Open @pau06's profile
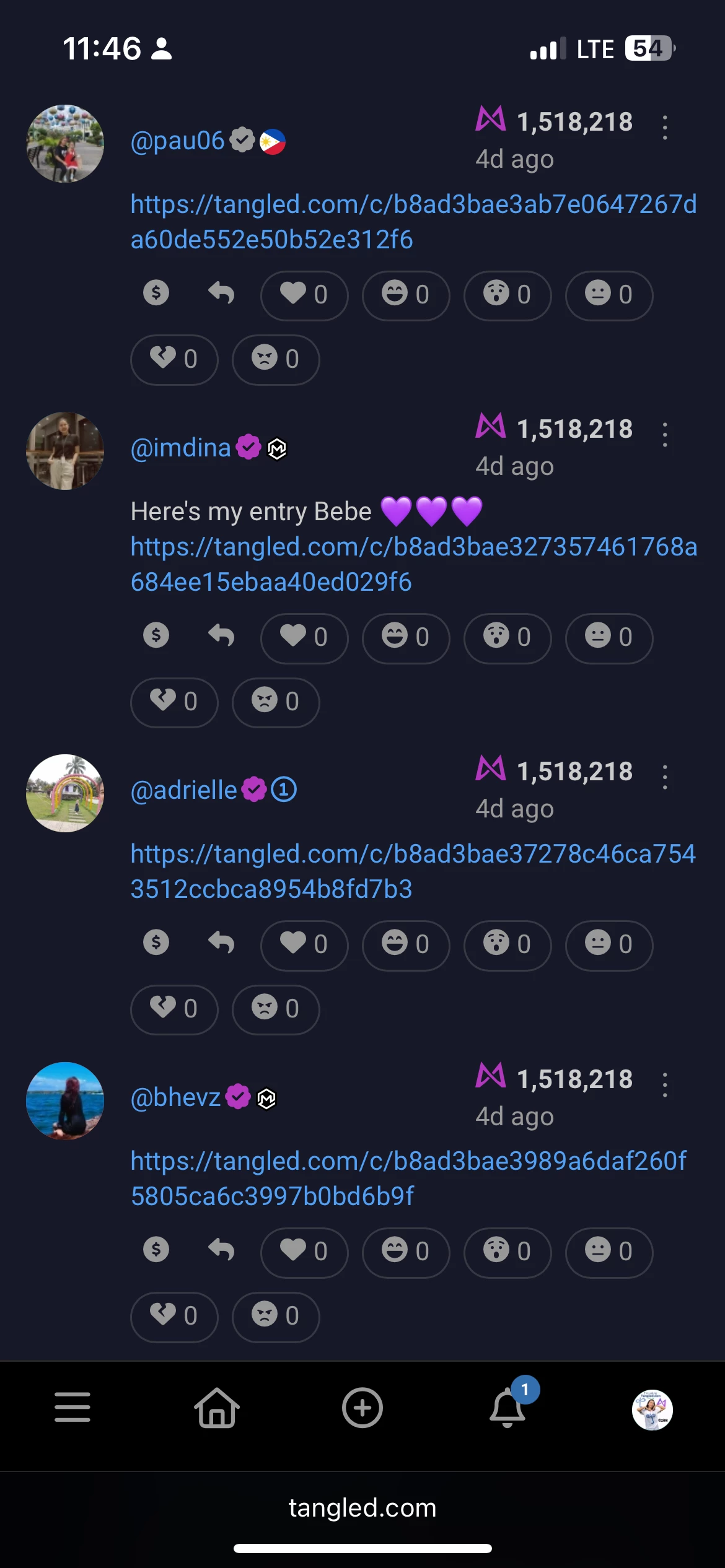This screenshot has height=1568, width=725. click(177, 141)
